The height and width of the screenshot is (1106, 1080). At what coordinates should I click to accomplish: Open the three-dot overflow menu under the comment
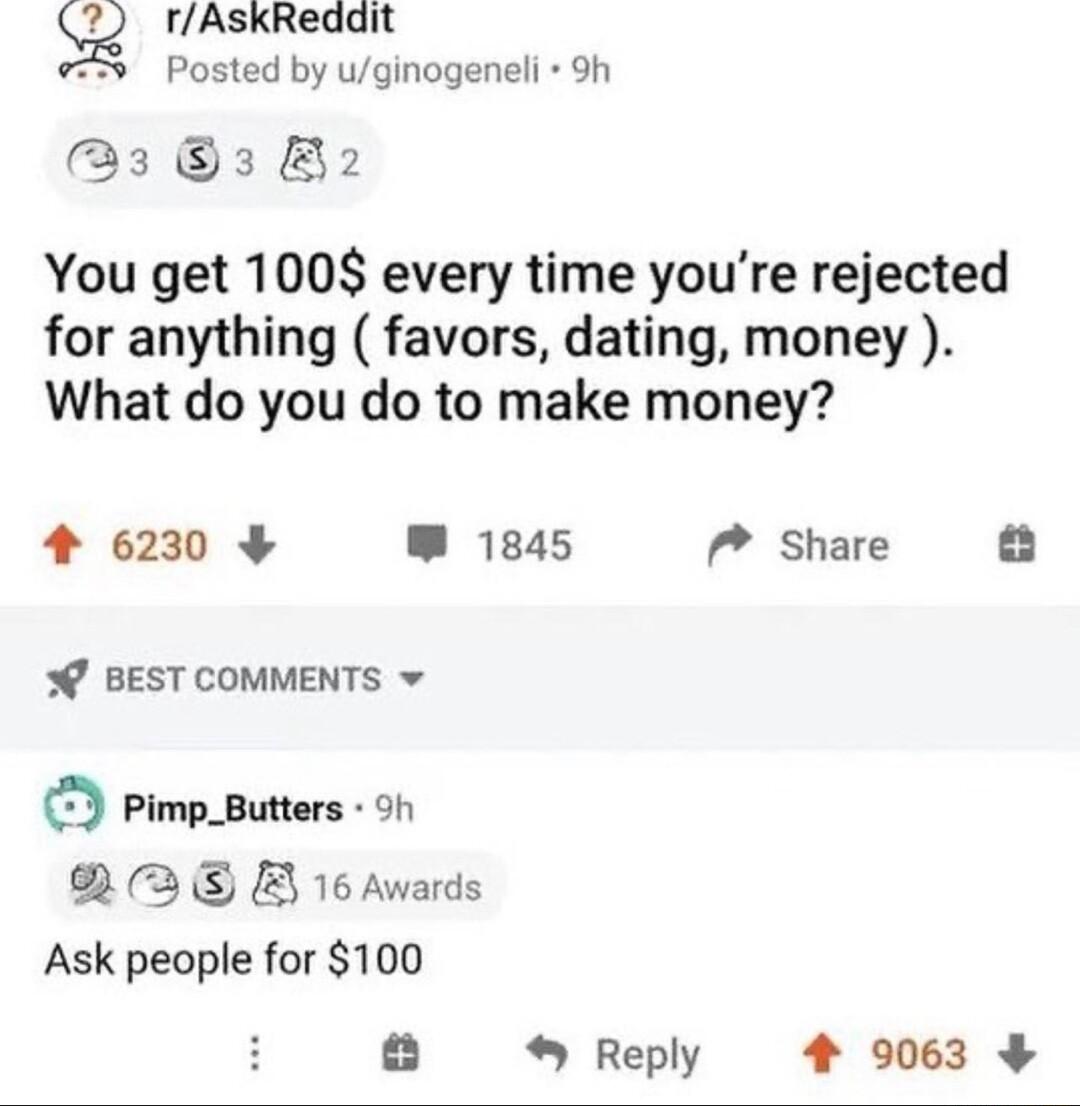coord(257,1052)
